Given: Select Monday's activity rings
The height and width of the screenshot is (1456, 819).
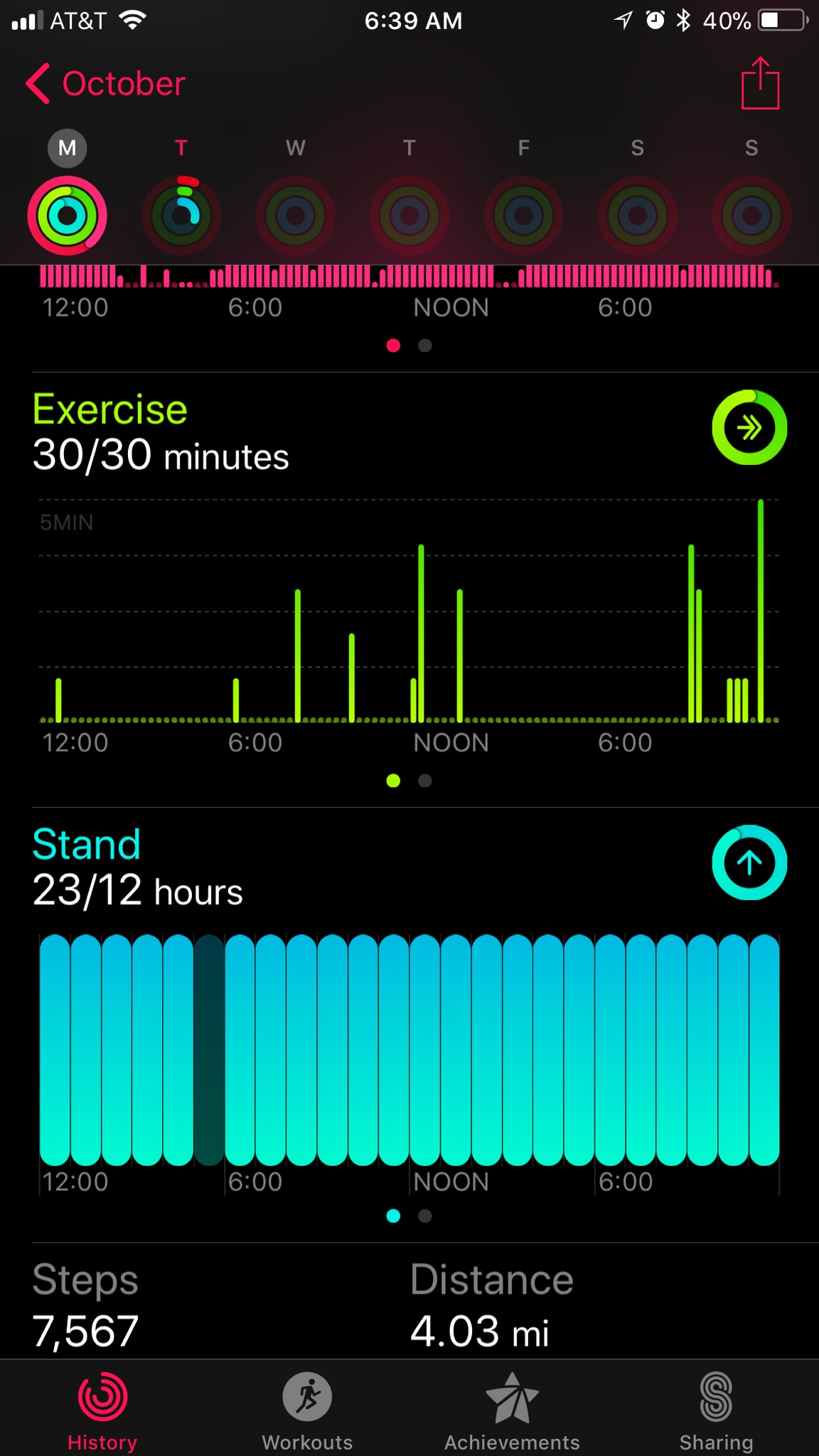Looking at the screenshot, I should tap(67, 215).
